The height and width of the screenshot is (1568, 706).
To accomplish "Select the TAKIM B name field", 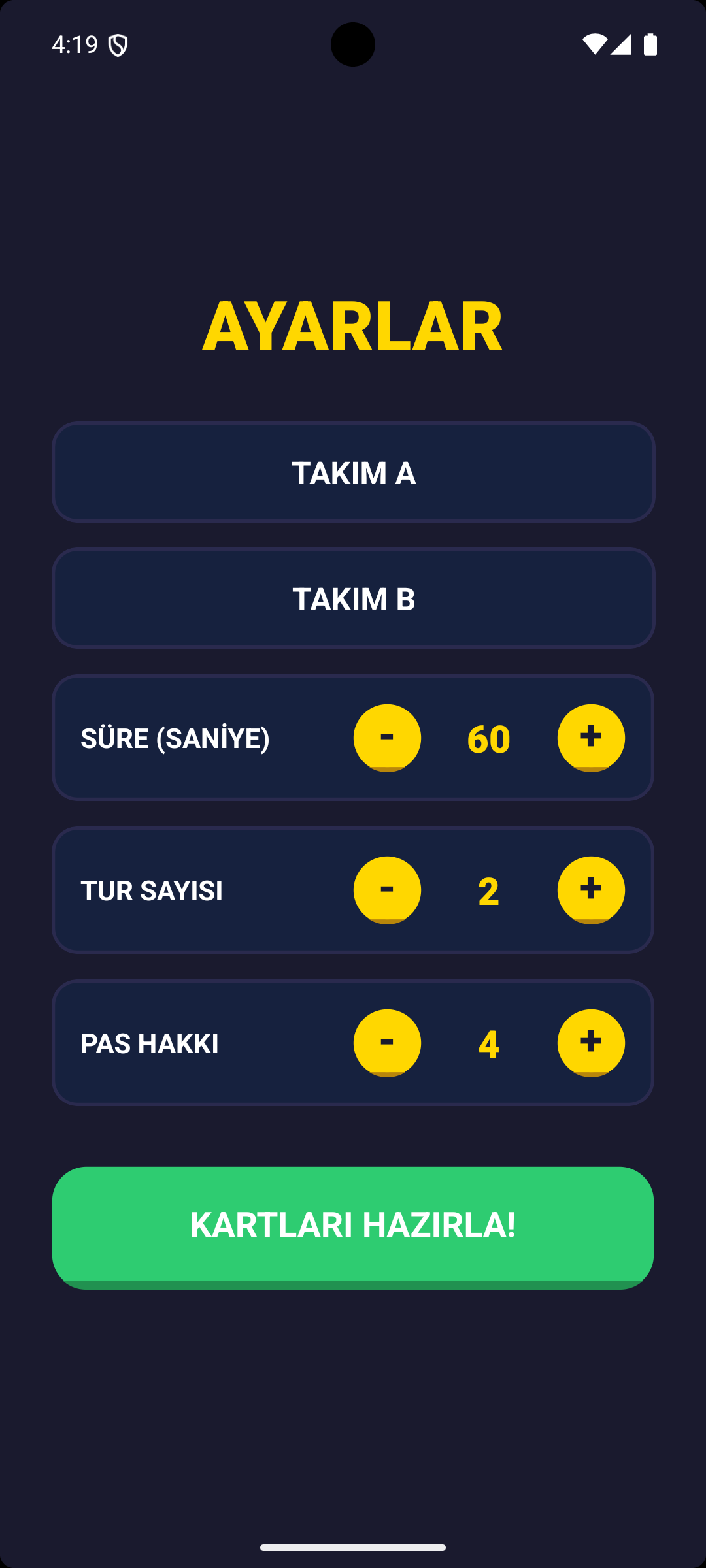I will 353,598.
